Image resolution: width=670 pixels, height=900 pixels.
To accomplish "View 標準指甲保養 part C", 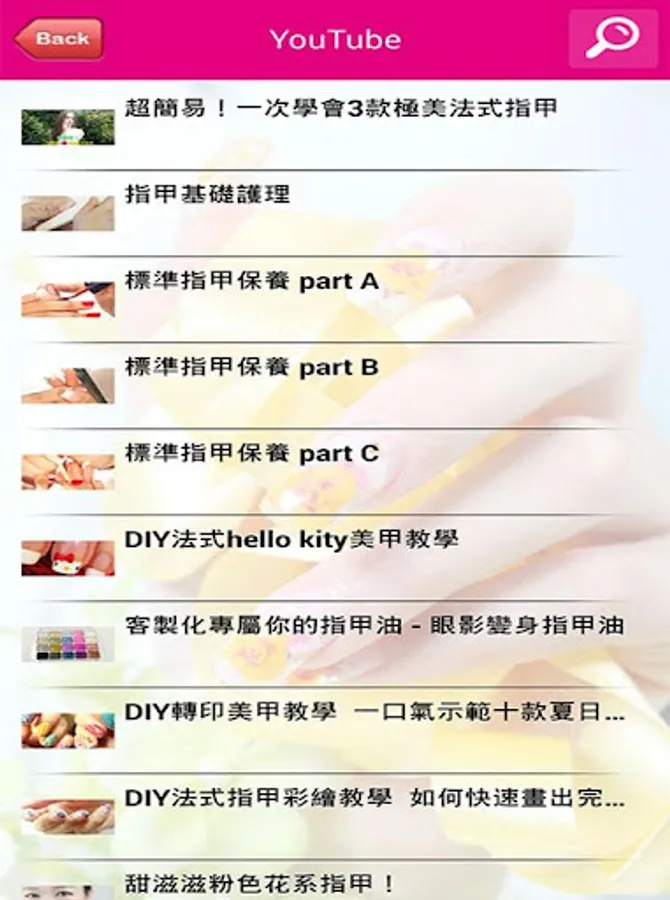I will [335, 472].
